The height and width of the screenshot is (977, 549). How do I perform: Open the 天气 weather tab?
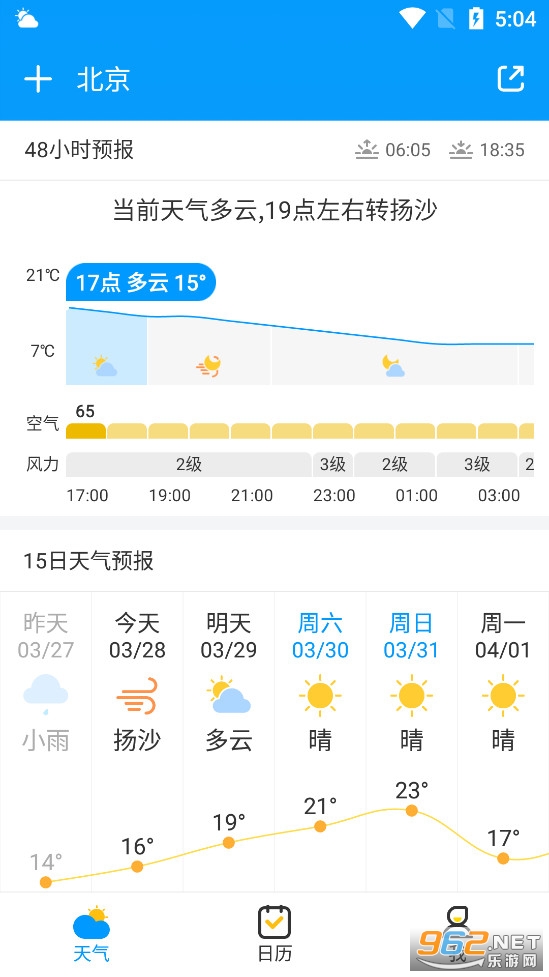[x=91, y=933]
